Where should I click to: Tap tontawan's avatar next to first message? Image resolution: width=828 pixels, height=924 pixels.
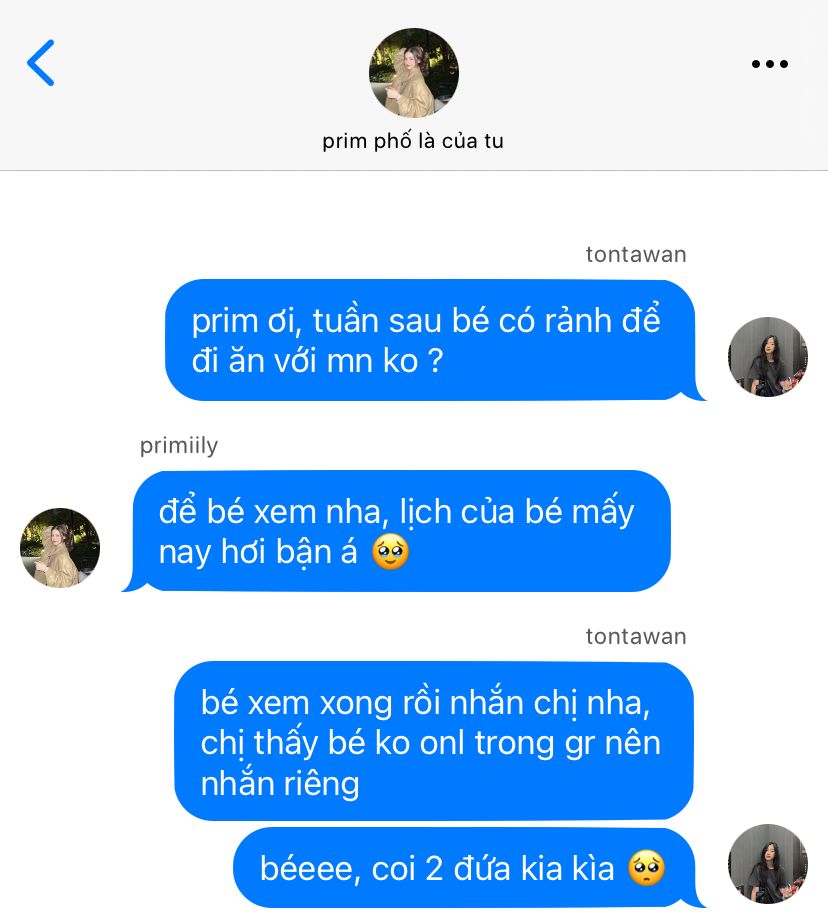click(767, 357)
